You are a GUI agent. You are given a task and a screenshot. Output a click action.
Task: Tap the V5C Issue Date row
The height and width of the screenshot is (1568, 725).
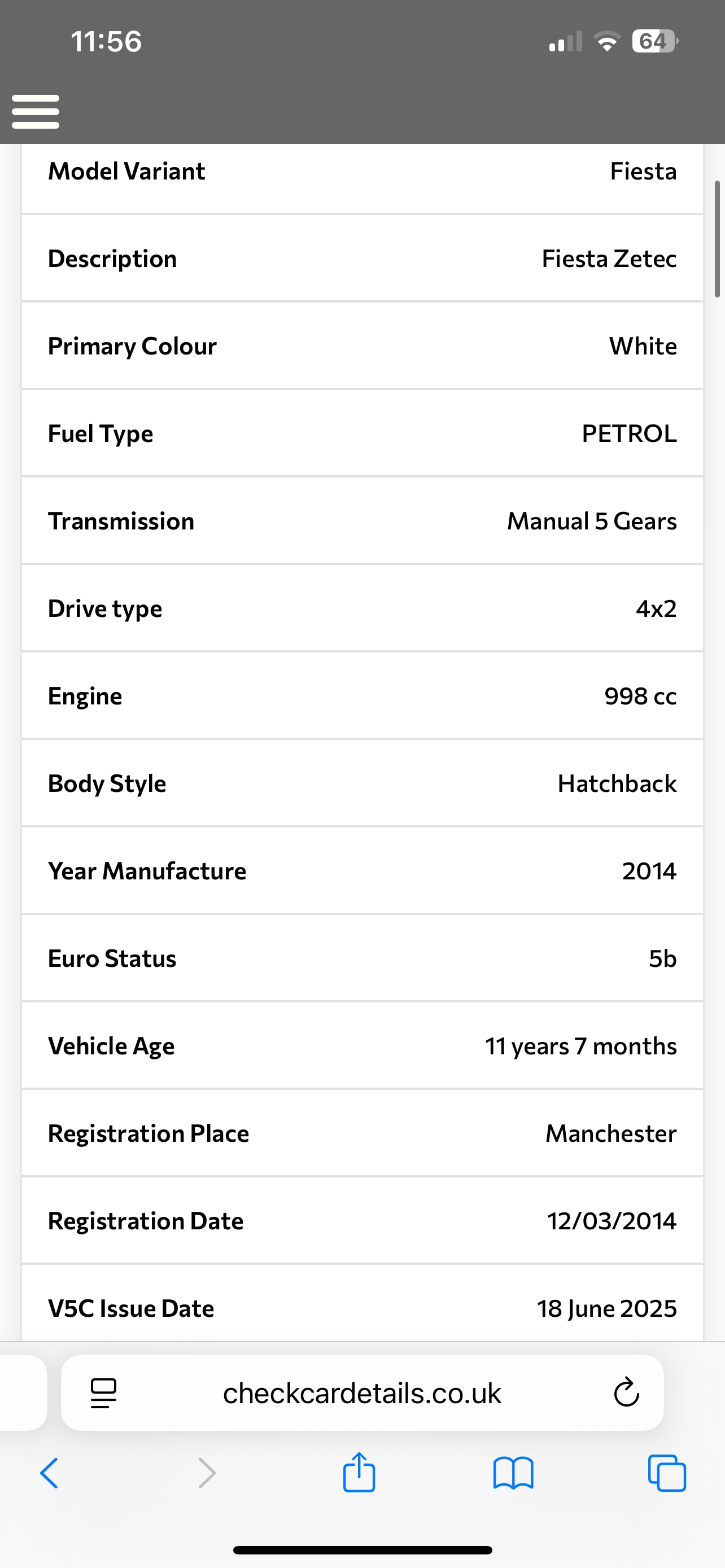click(361, 1307)
